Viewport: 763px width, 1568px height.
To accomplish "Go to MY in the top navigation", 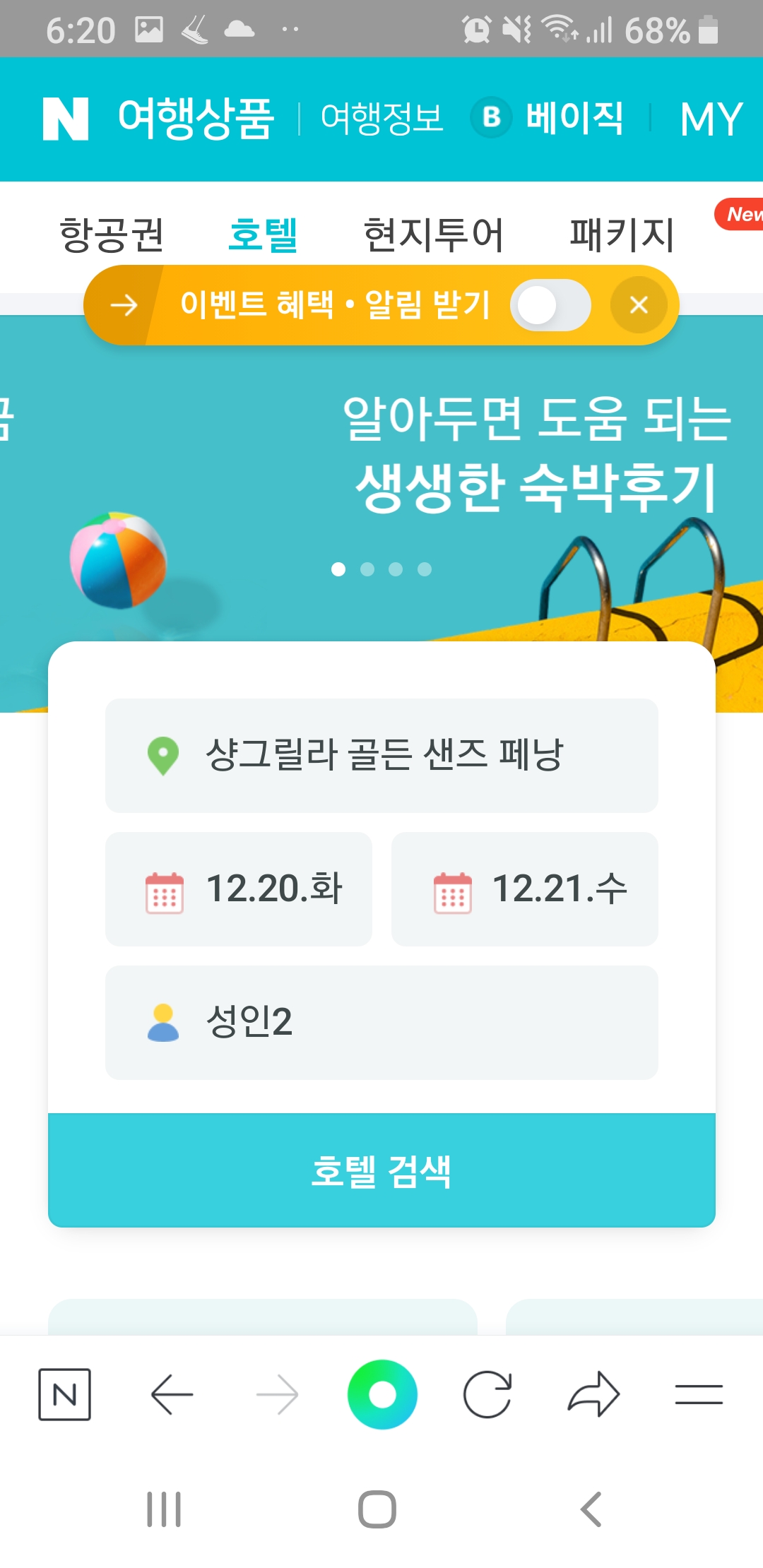I will coord(709,119).
